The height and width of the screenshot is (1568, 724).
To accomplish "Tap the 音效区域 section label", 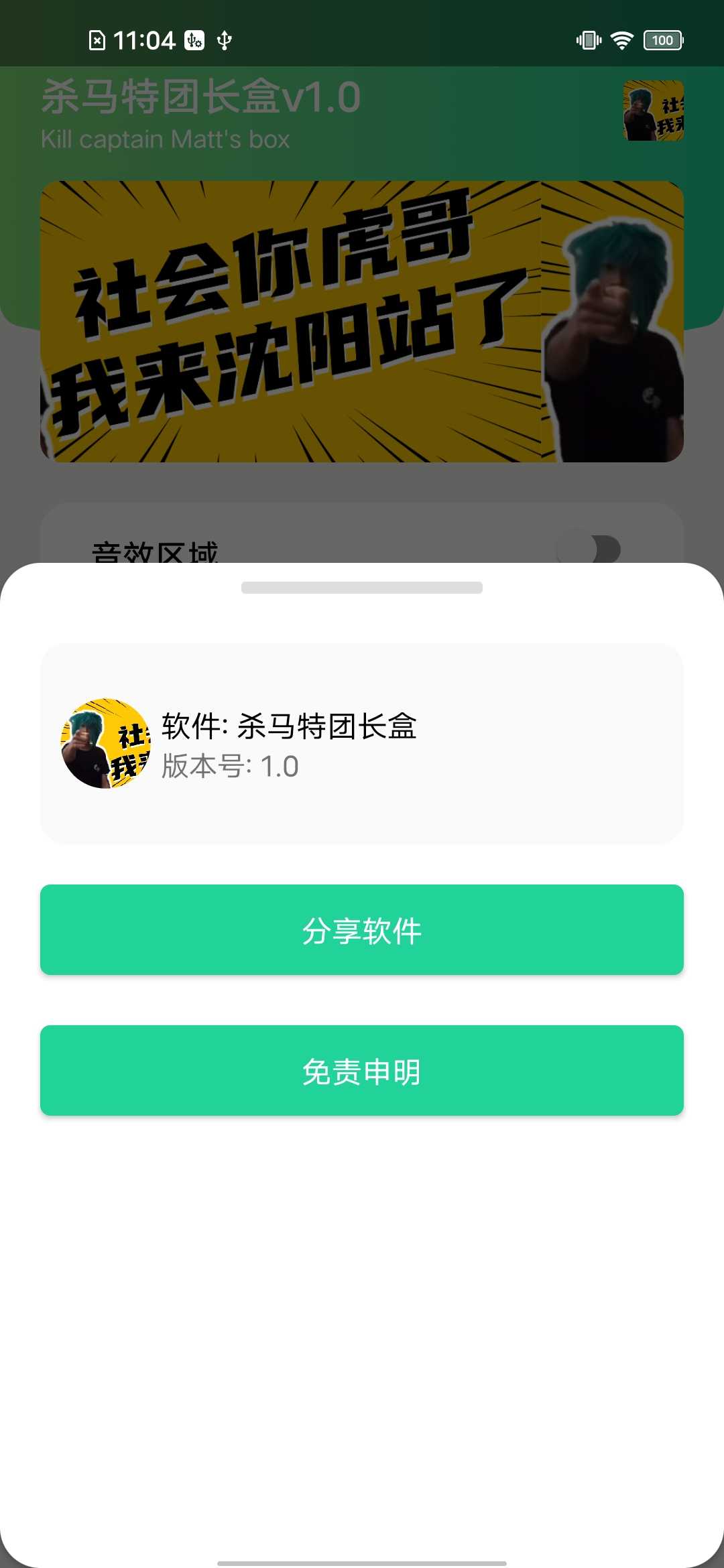I will pos(156,551).
